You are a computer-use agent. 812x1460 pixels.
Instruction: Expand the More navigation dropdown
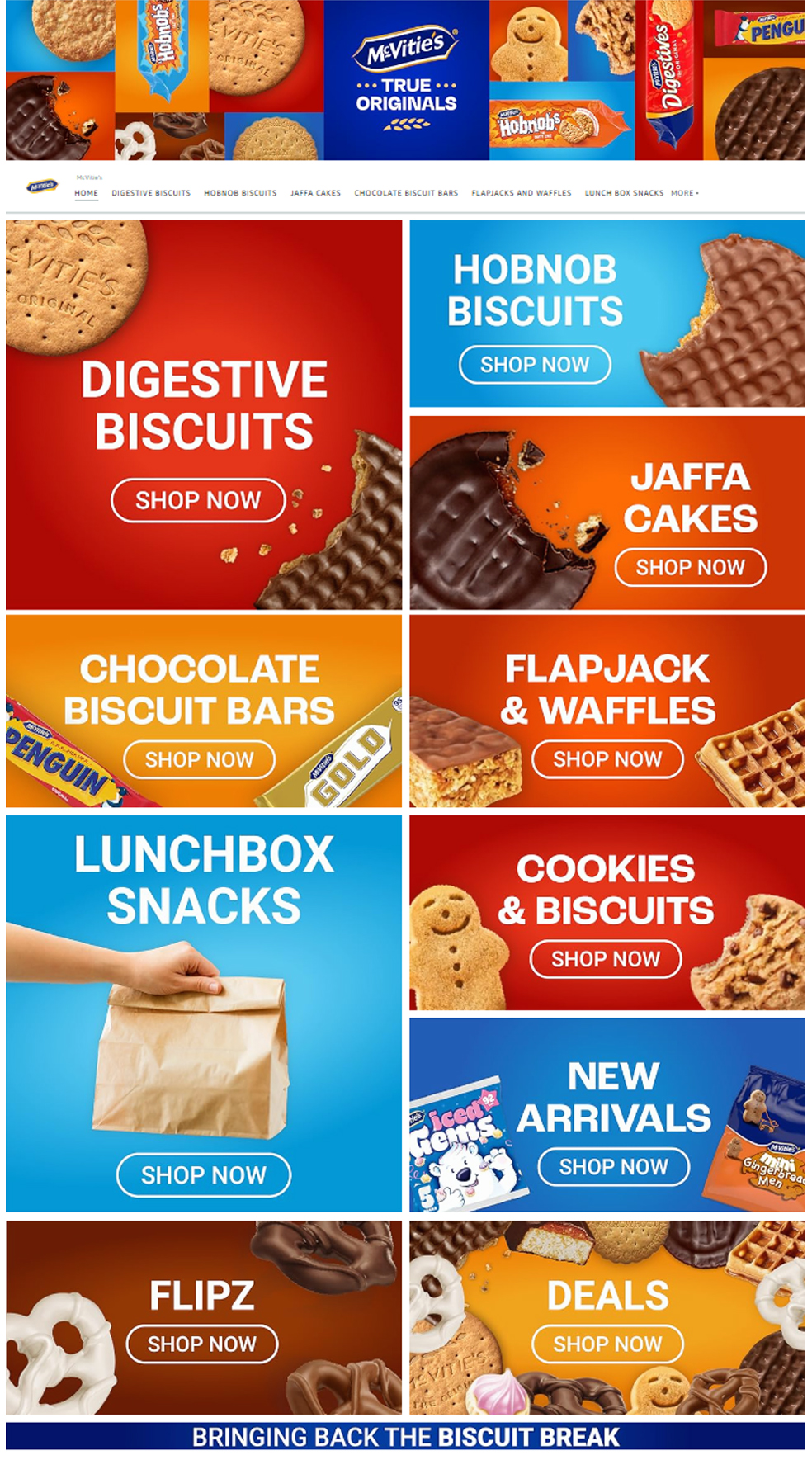click(x=684, y=193)
